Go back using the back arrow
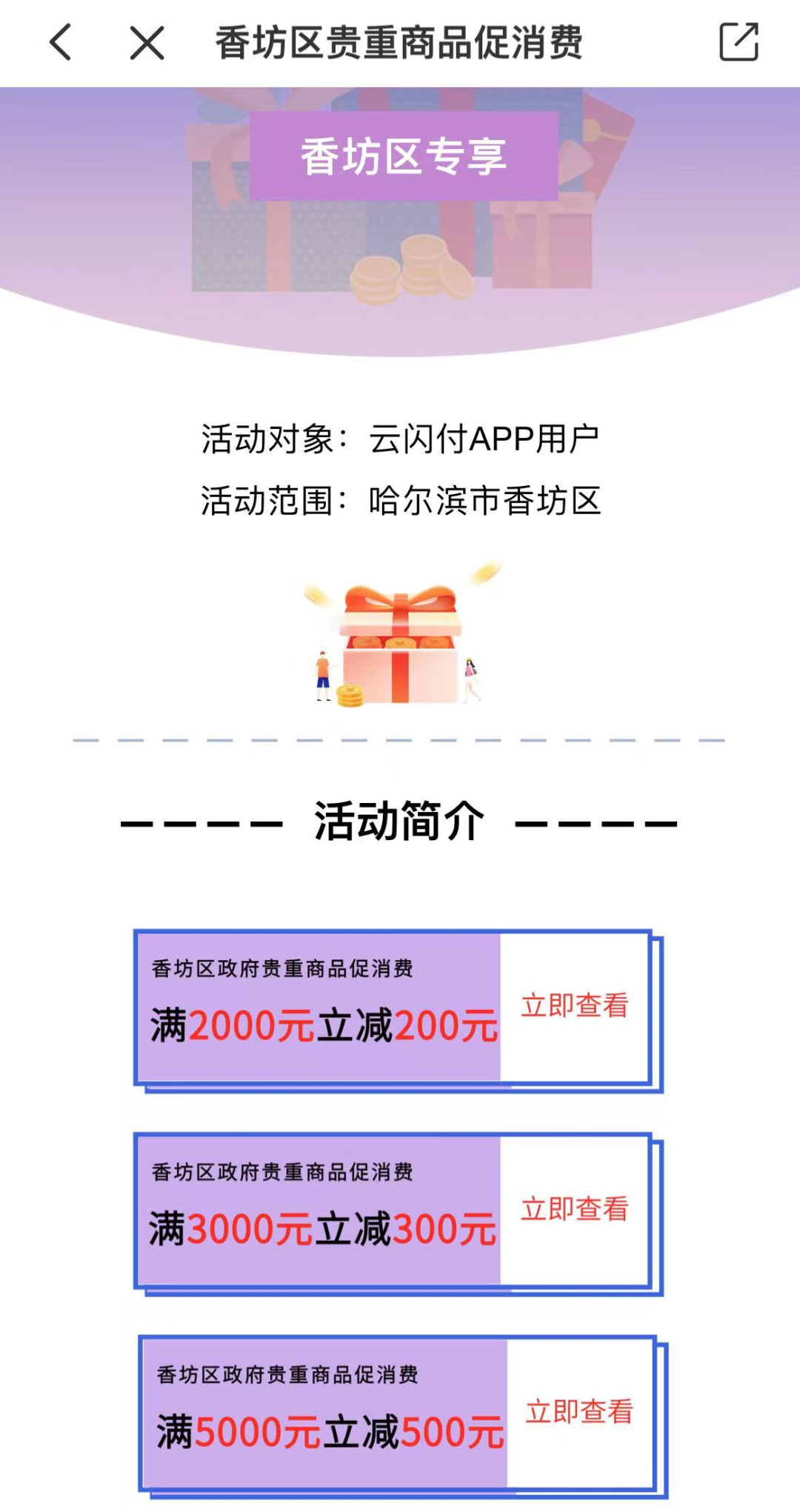 61,42
